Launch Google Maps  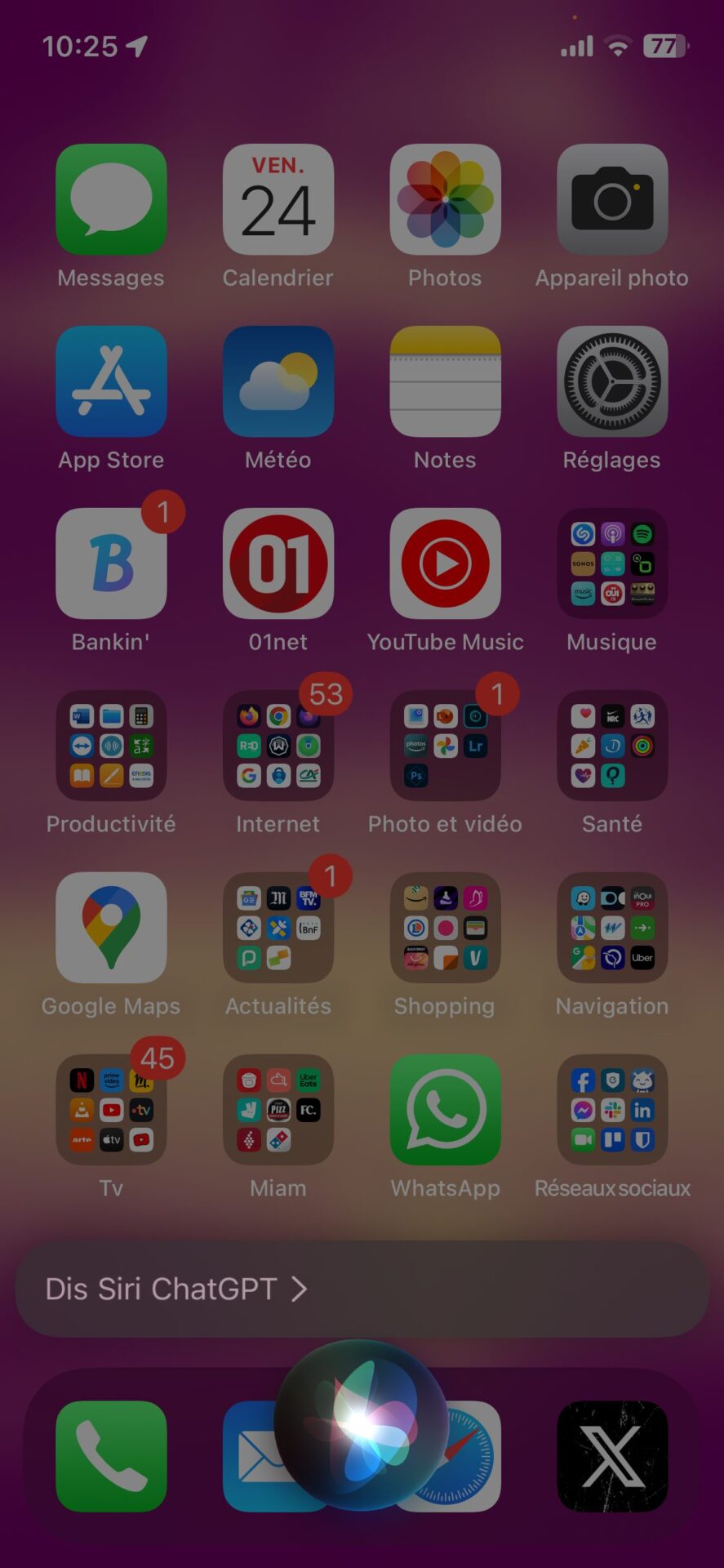pos(111,928)
